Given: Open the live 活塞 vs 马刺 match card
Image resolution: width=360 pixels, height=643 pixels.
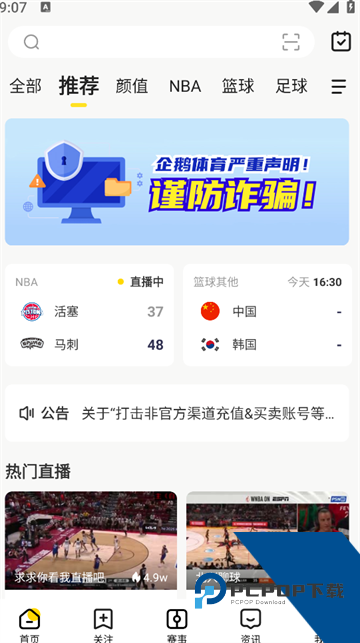Looking at the screenshot, I should pos(89,315).
